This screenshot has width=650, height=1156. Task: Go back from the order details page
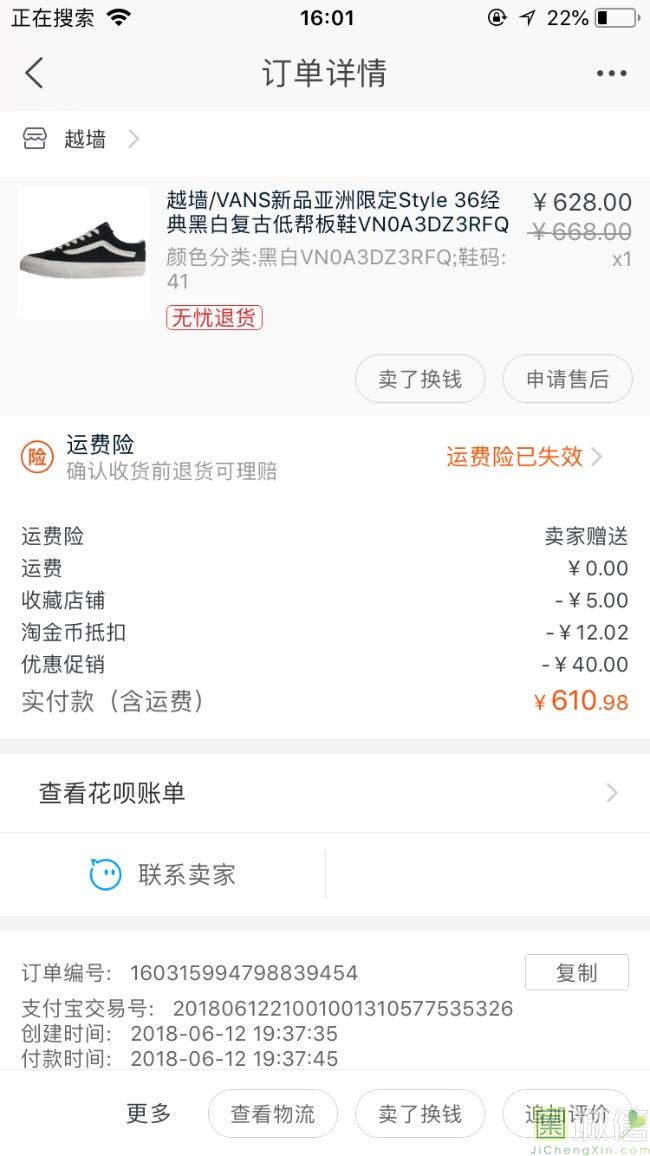click(x=34, y=73)
